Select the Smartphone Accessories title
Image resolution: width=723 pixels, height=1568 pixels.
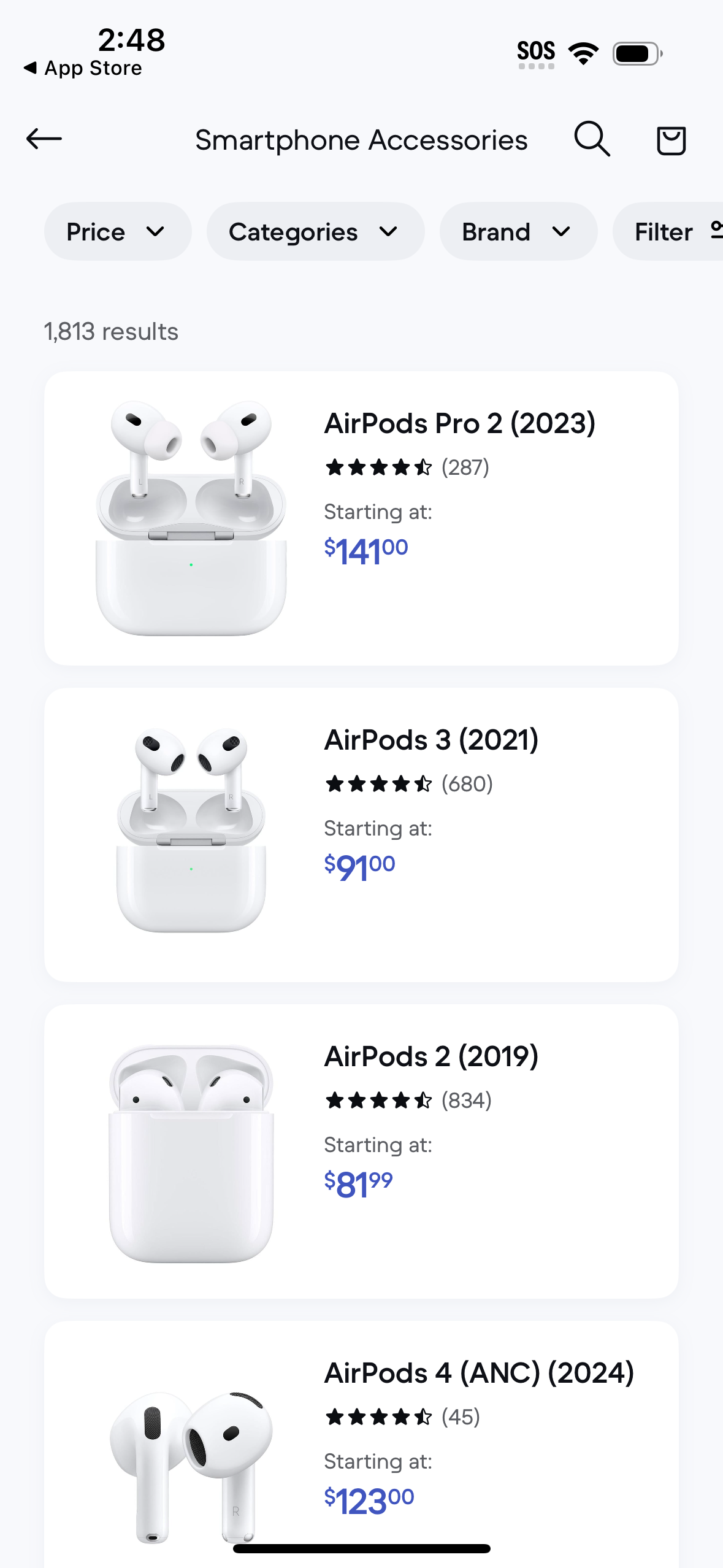[x=361, y=139]
